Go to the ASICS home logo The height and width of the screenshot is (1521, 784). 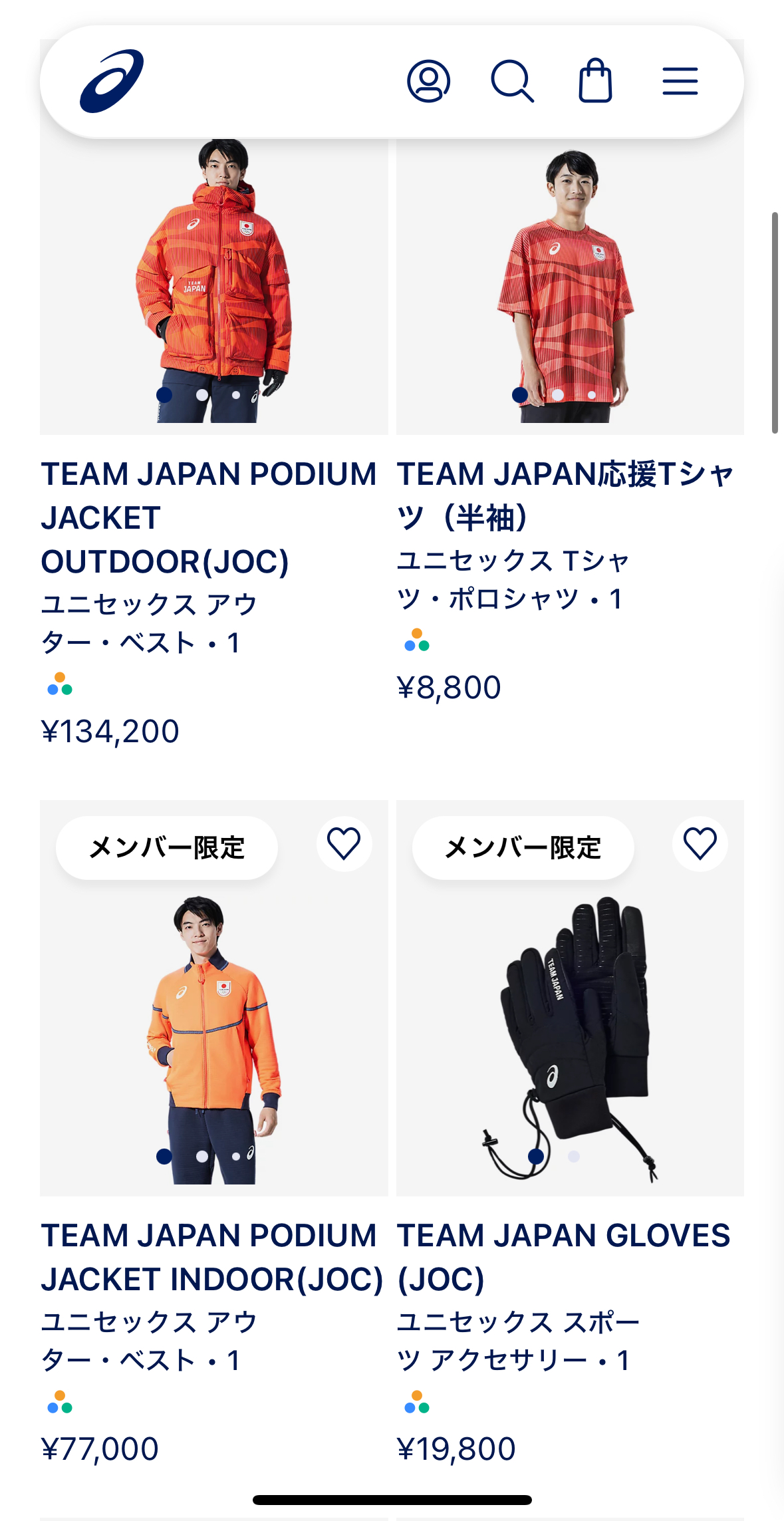pos(112,81)
